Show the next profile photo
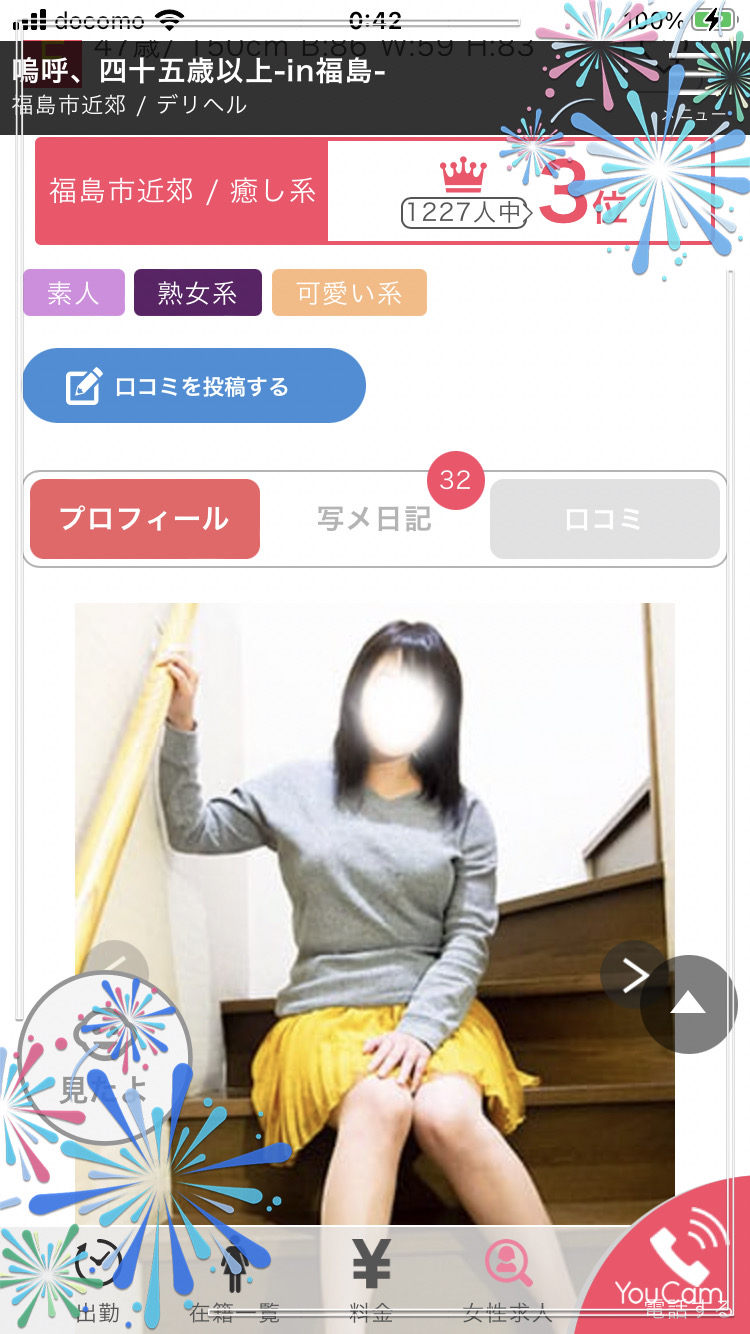The width and height of the screenshot is (750, 1334). point(635,975)
